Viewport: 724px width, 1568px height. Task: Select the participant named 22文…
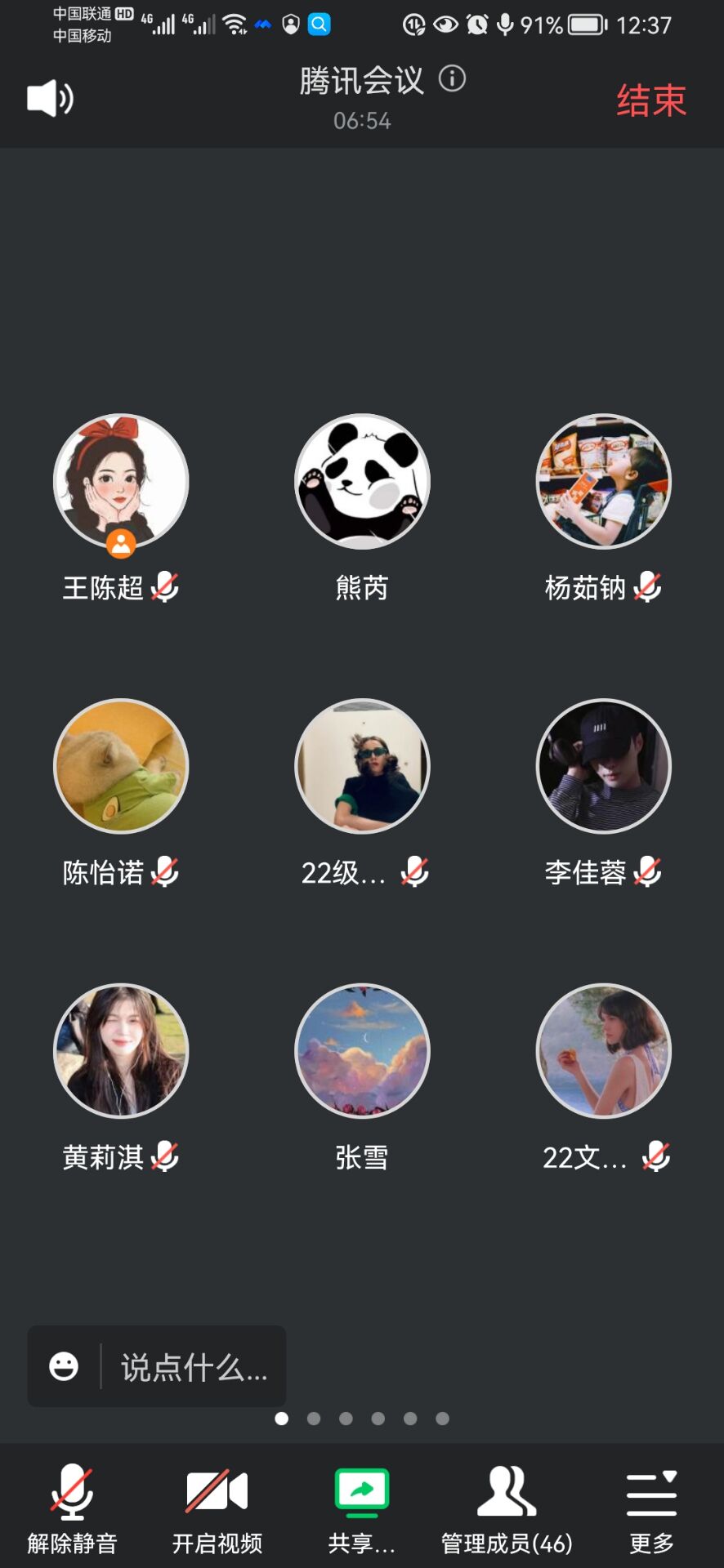[x=603, y=1050]
